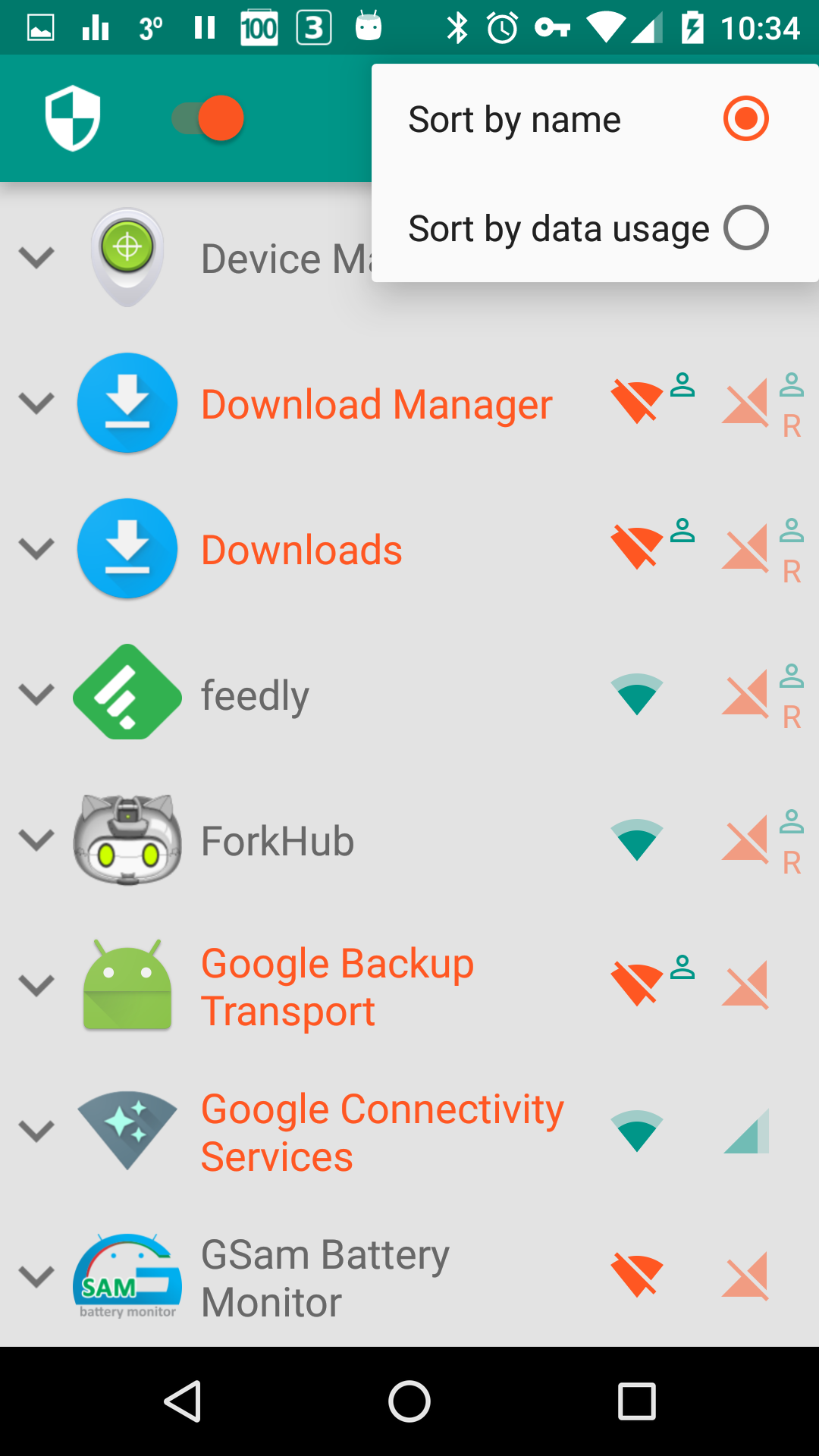Viewport: 819px width, 1456px height.
Task: Select Sort by name option
Action: point(595,119)
